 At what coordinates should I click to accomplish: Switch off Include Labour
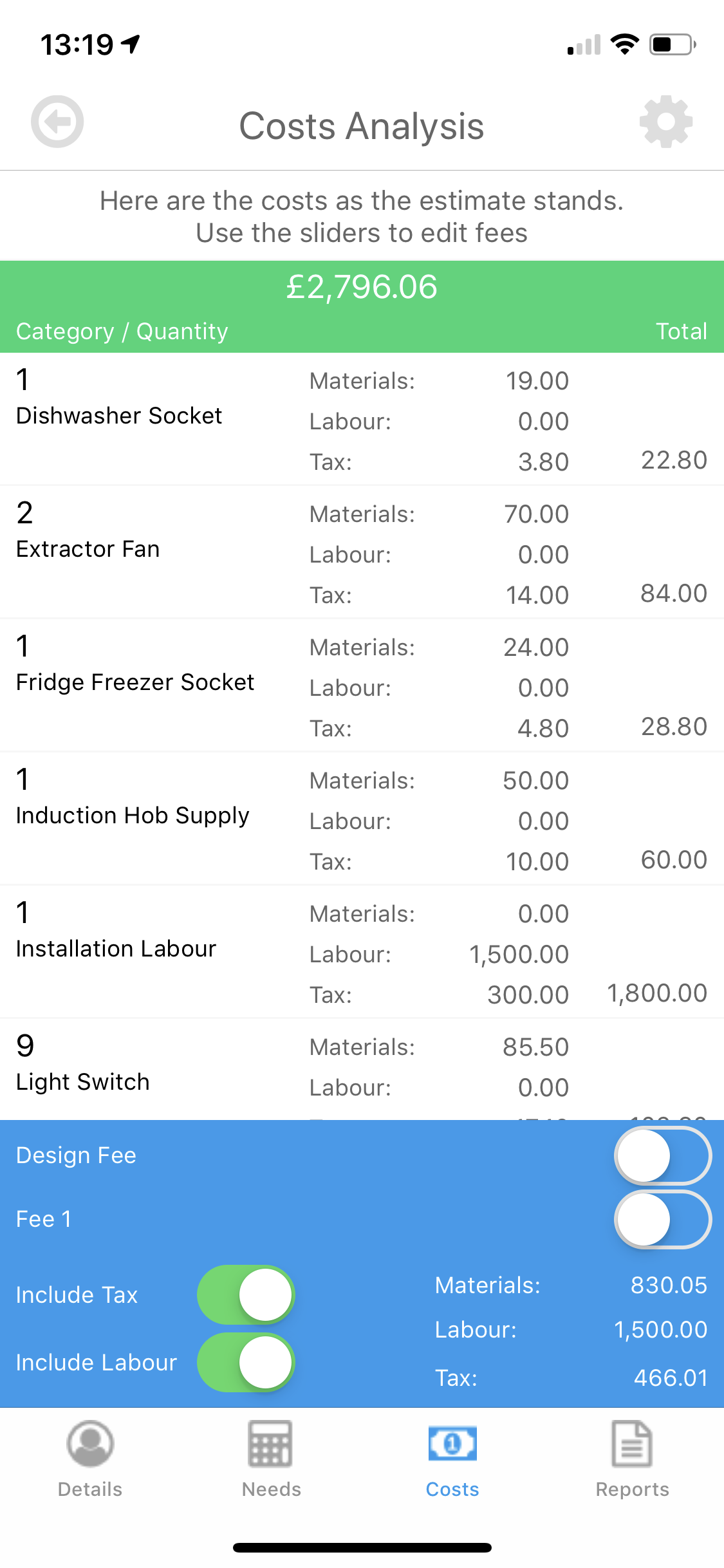click(x=246, y=1362)
